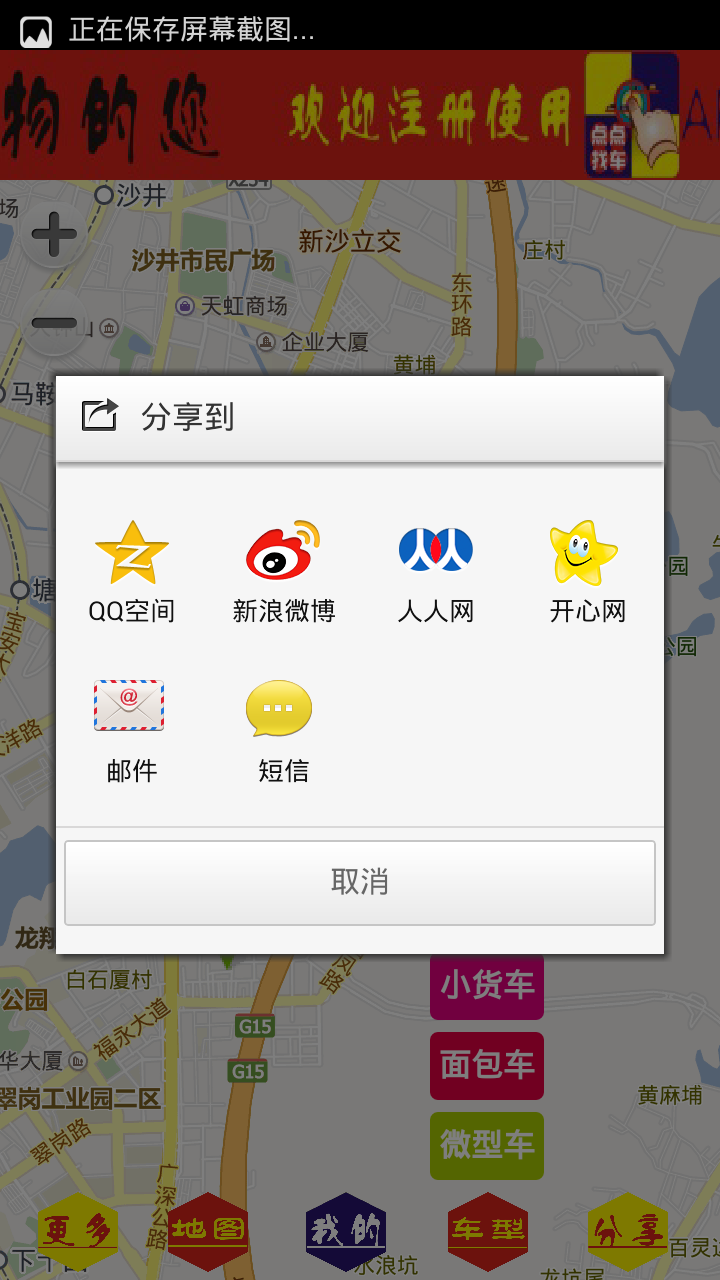Image resolution: width=720 pixels, height=1280 pixels.
Task: Share via 开心网
Action: [x=587, y=571]
